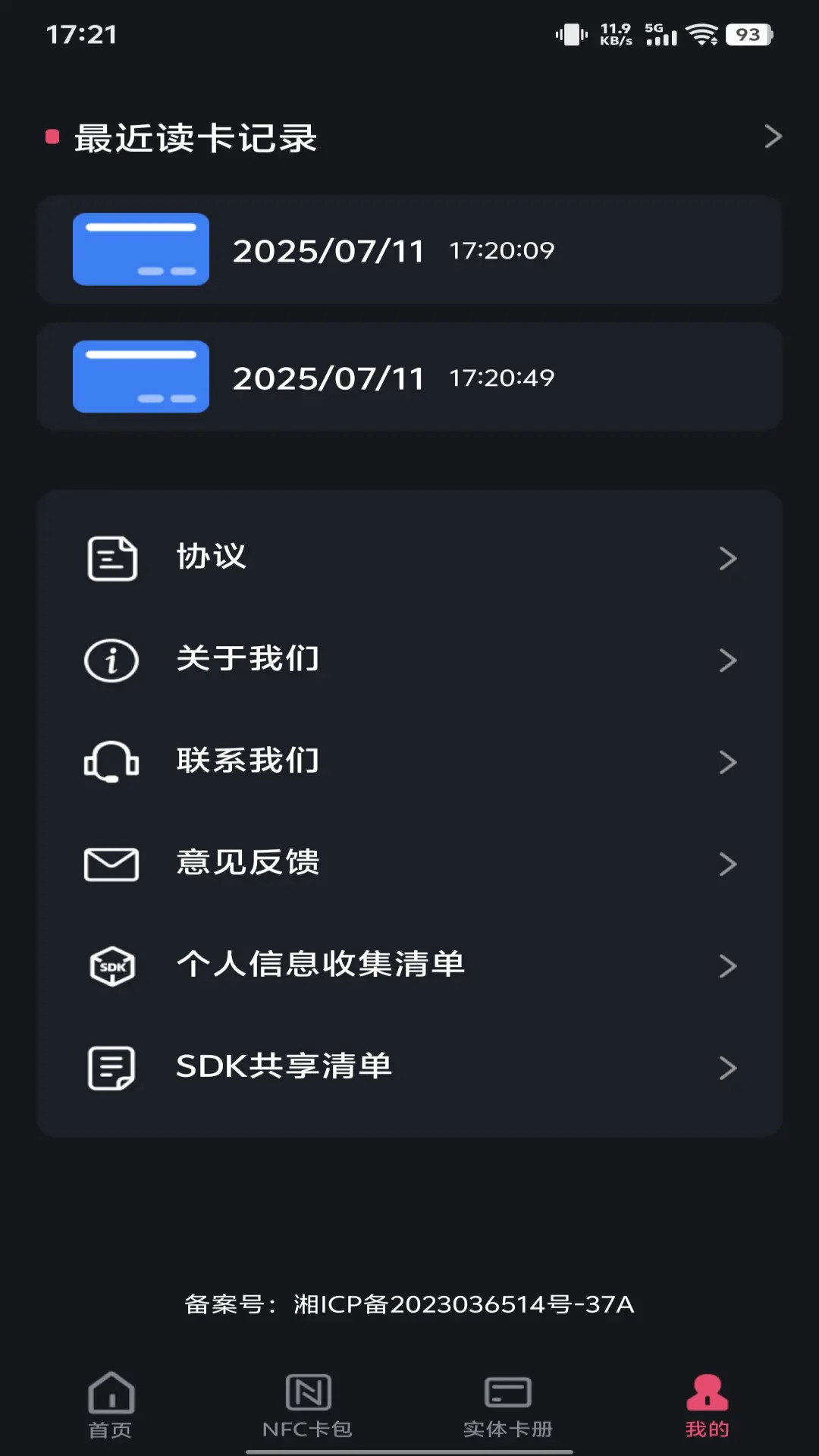Click the note icon beside SDK共享清单
The image size is (819, 1456).
(111, 1067)
